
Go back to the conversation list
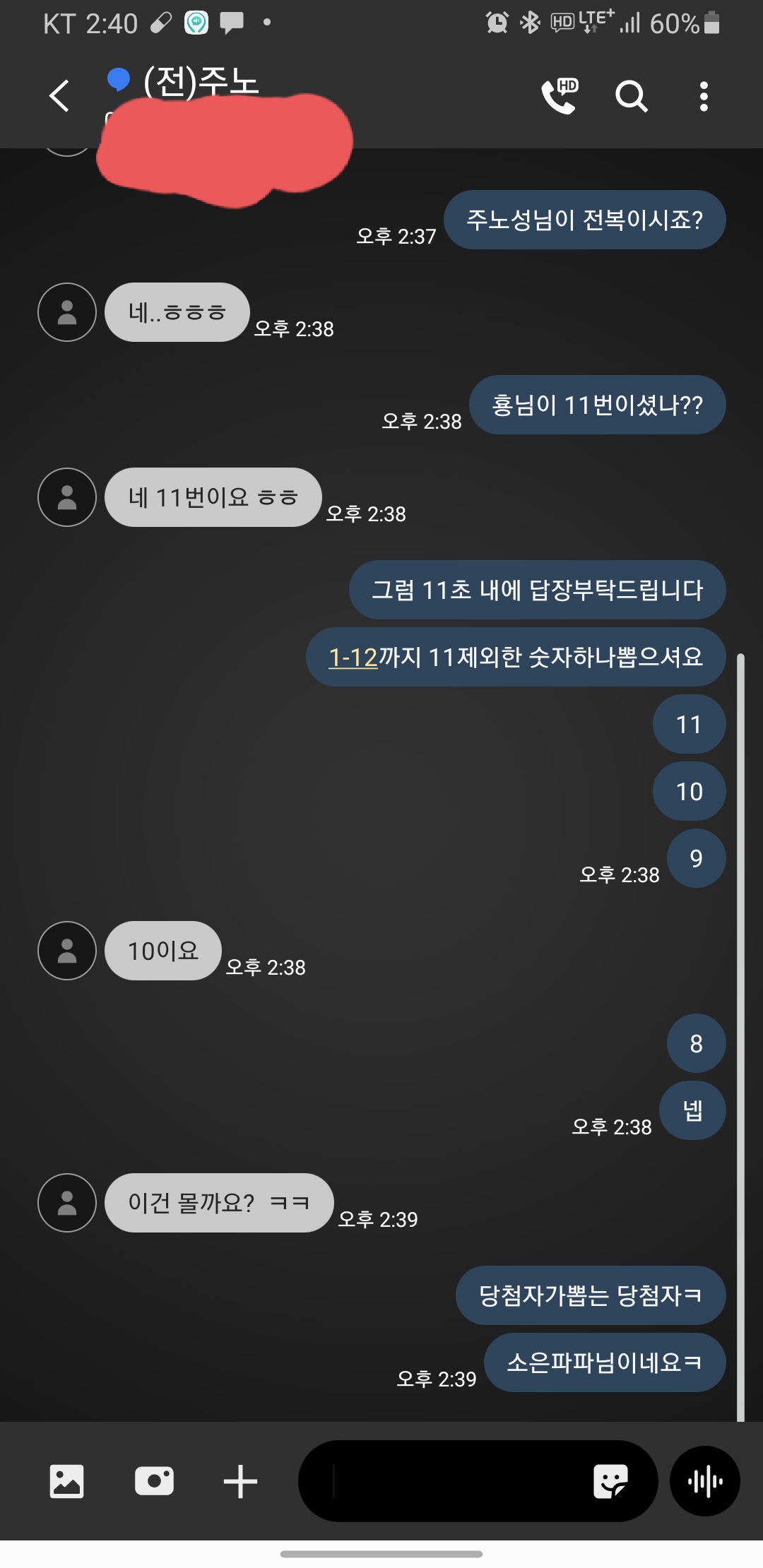point(59,95)
